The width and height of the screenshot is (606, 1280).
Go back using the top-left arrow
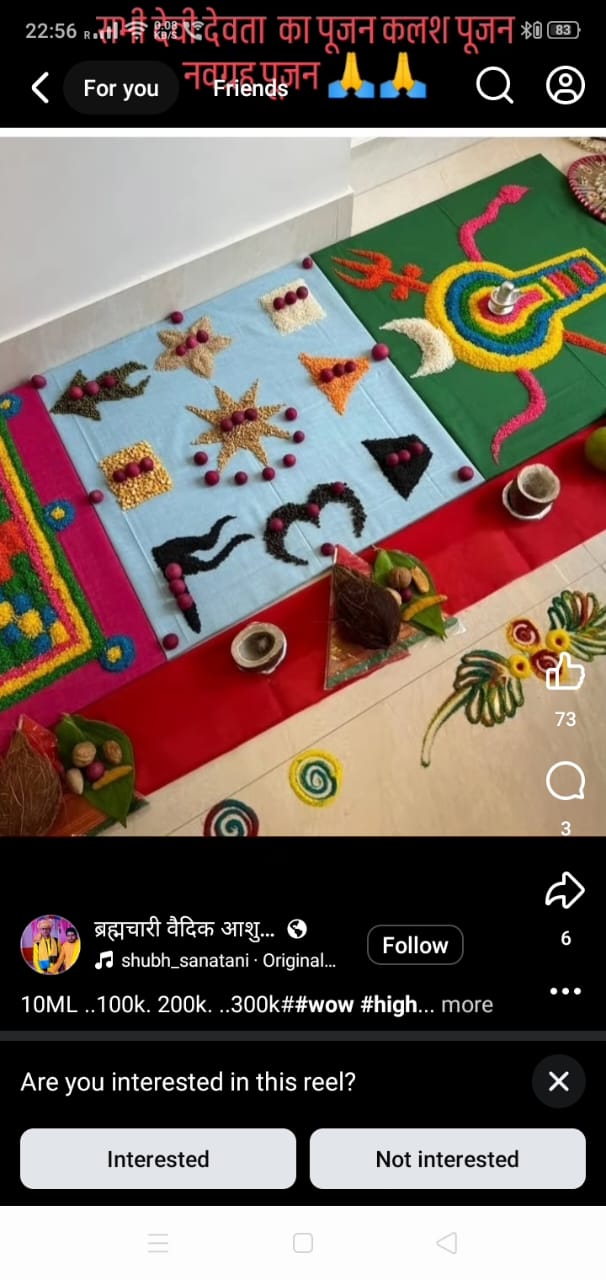coord(40,88)
